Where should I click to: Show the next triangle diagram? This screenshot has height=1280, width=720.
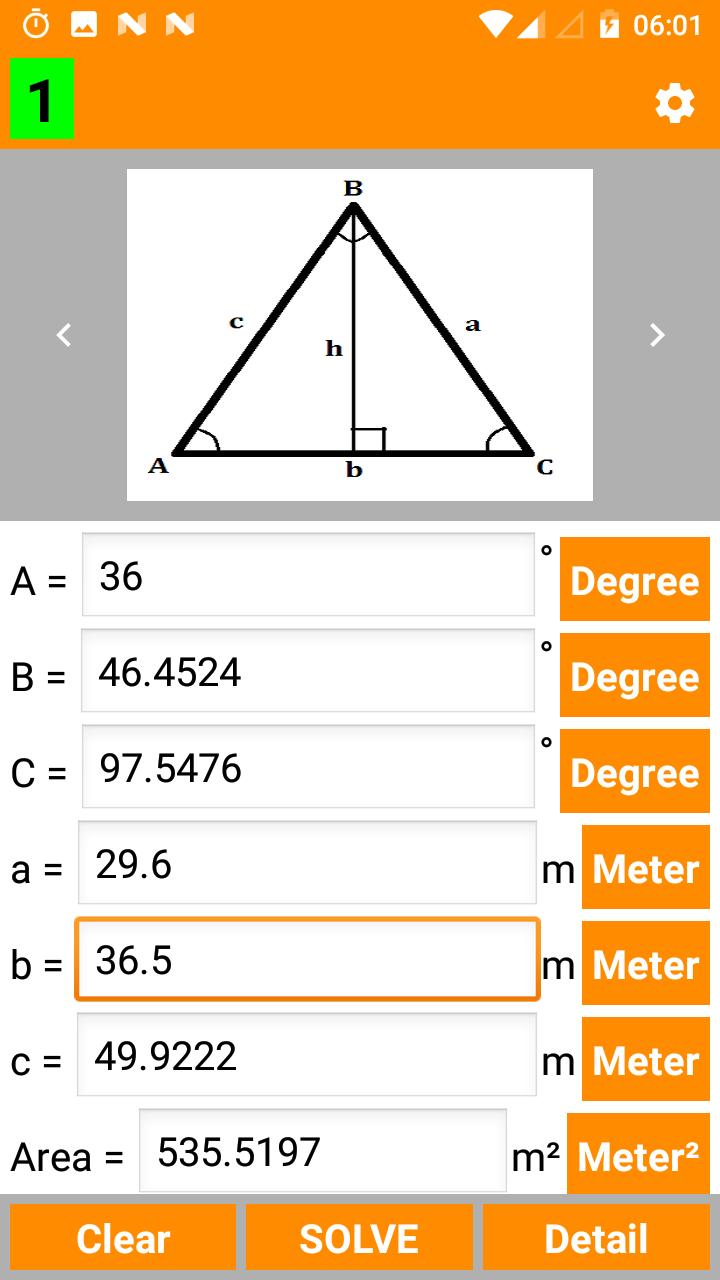(657, 335)
